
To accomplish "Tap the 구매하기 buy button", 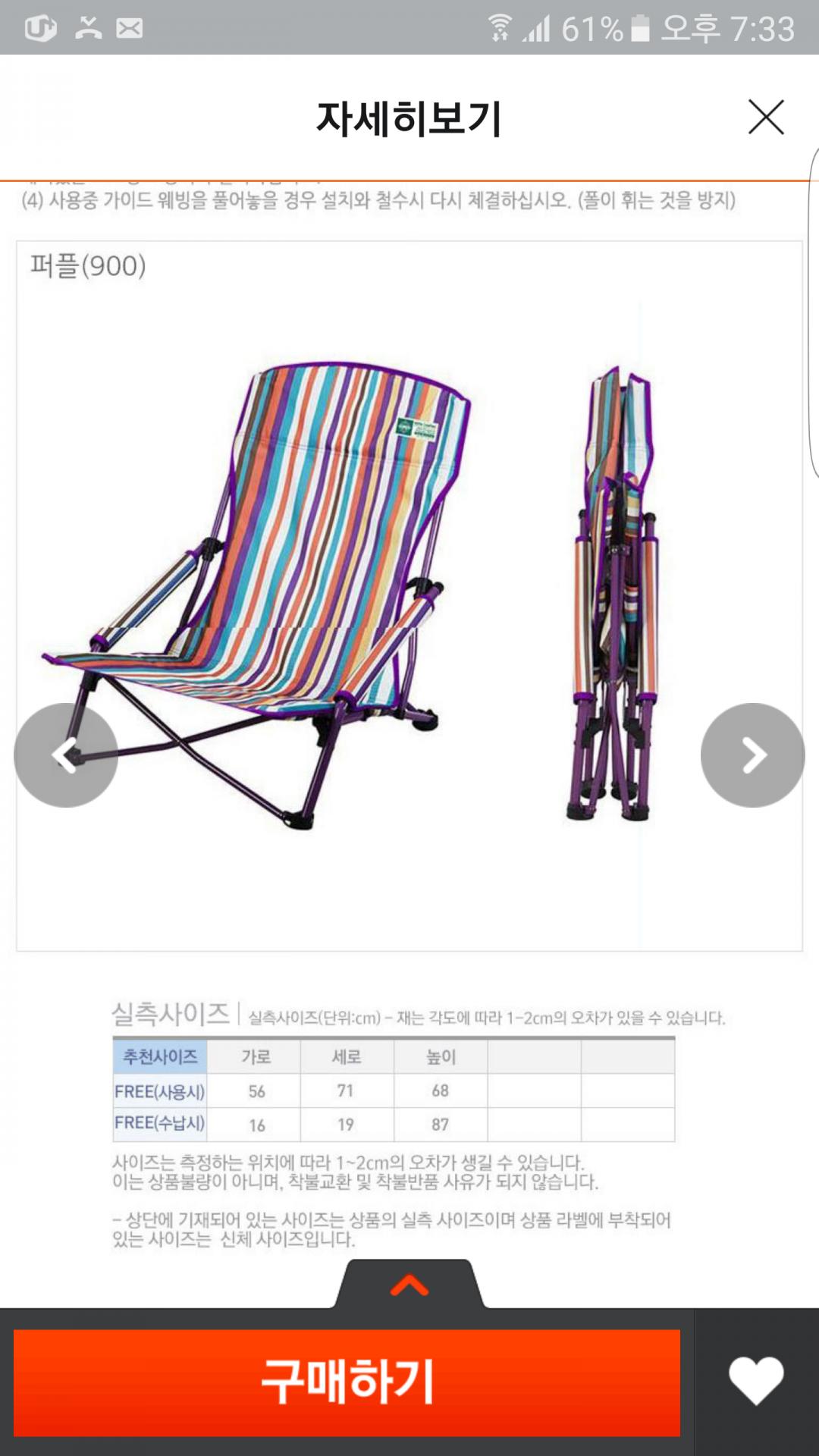I will [x=347, y=1382].
